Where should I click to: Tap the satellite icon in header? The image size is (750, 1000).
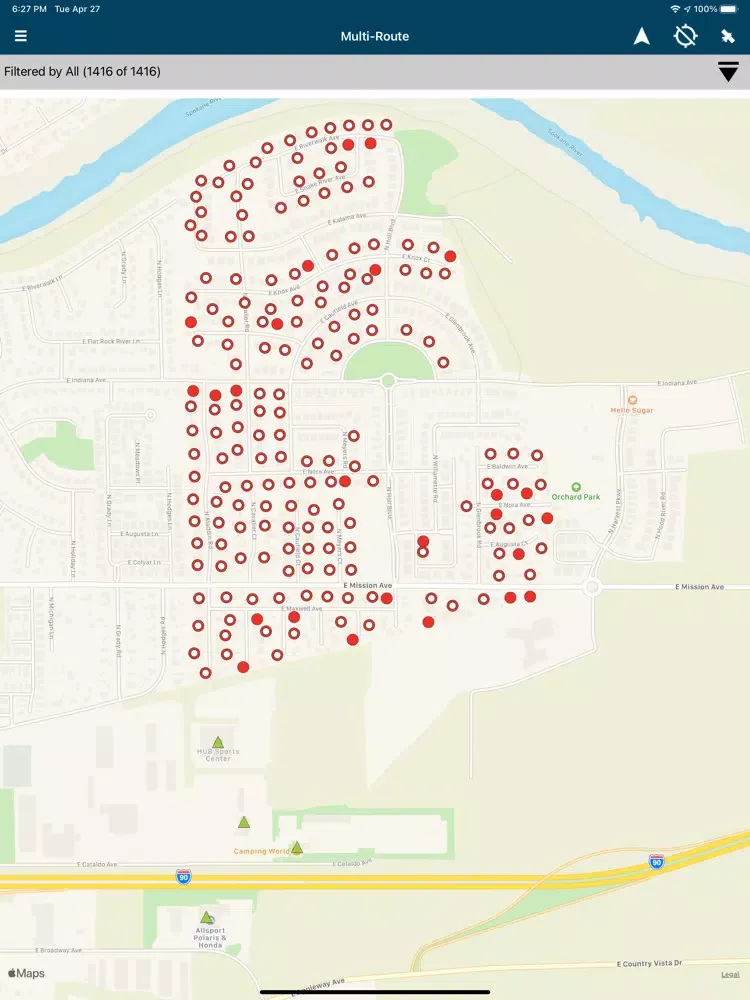pos(728,37)
